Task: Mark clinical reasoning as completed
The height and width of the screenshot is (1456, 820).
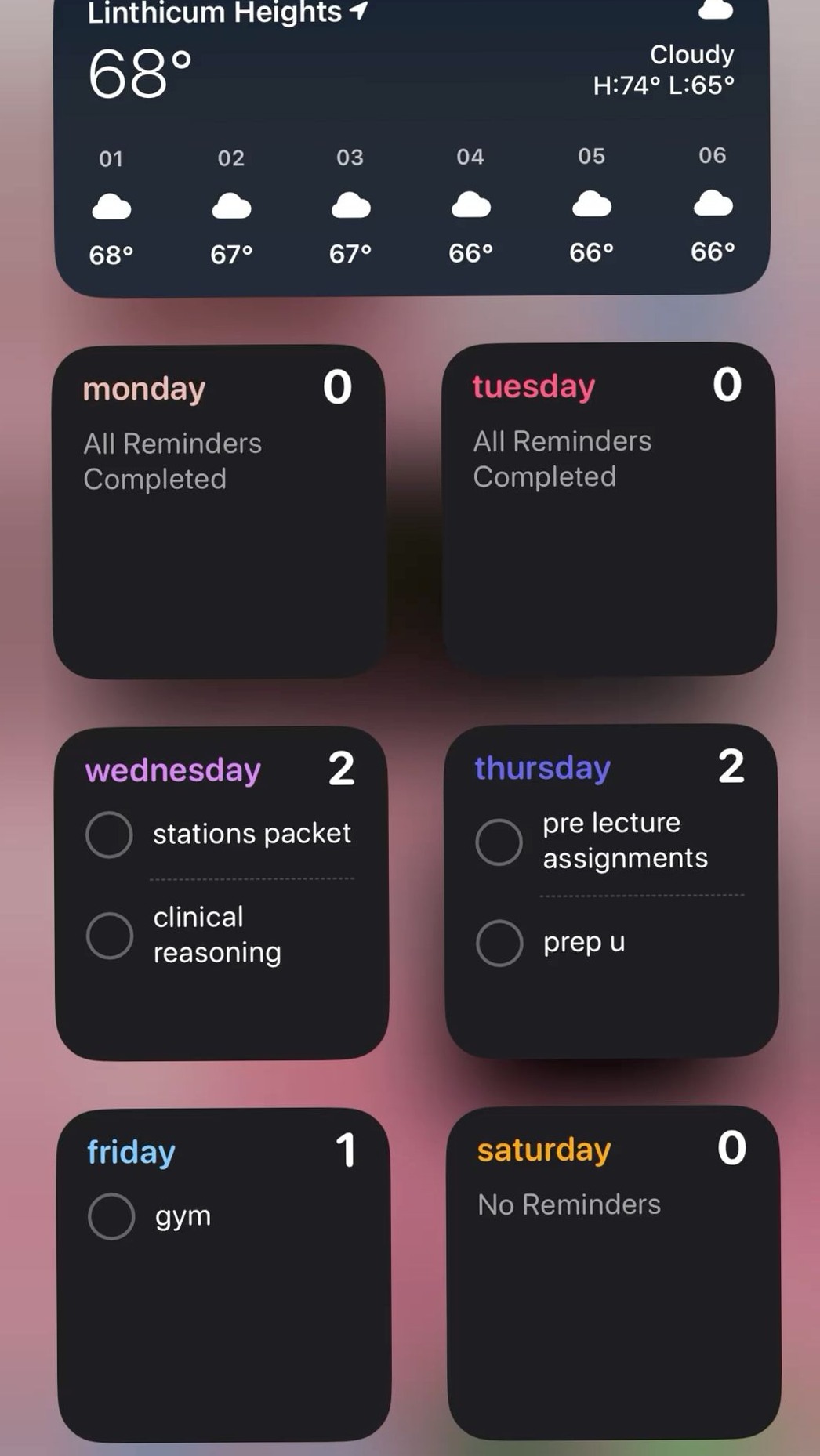Action: tap(109, 935)
